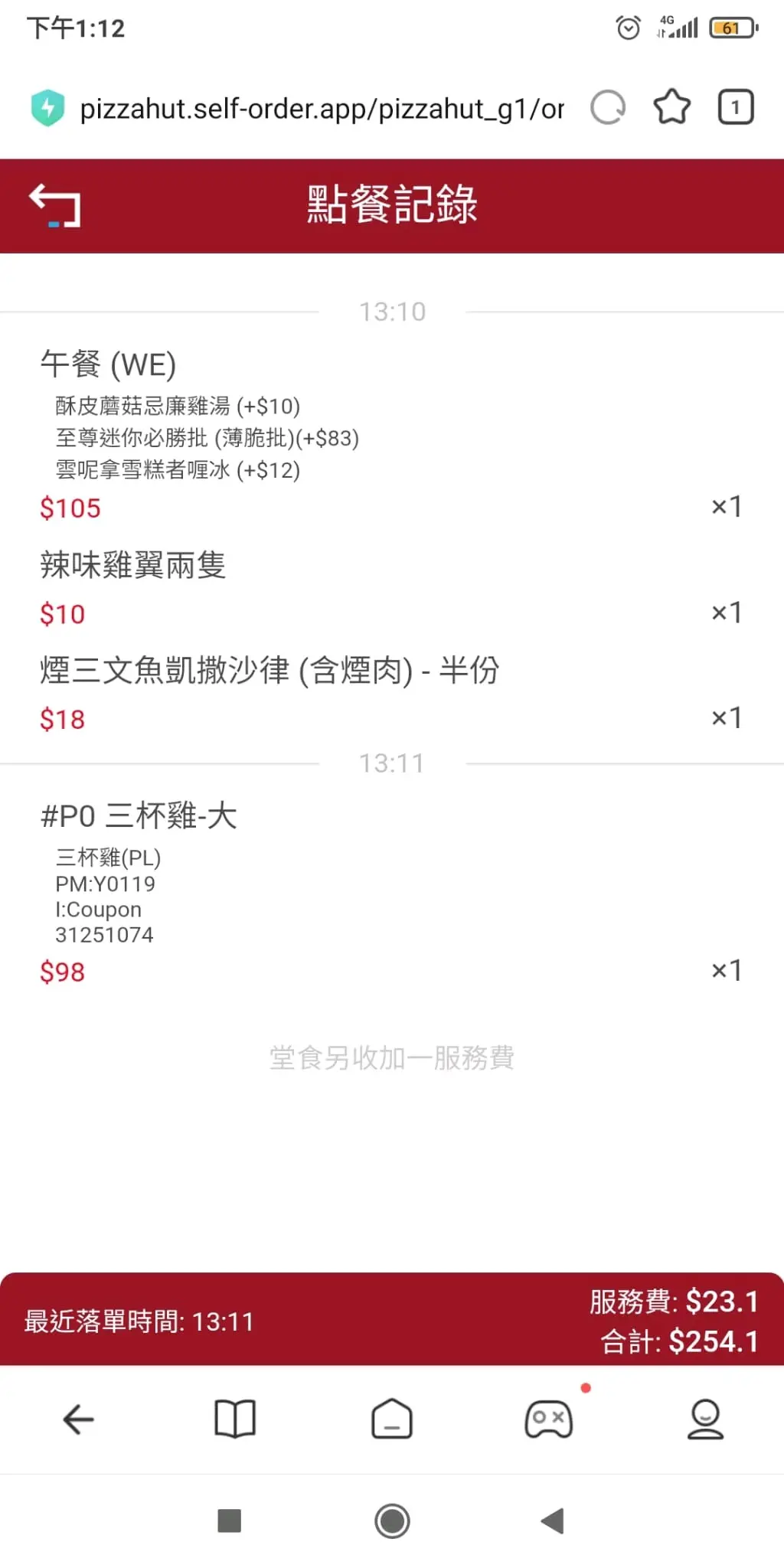Tap the browser address bar URL
Image resolution: width=784 pixels, height=1568 pixels.
coord(322,108)
